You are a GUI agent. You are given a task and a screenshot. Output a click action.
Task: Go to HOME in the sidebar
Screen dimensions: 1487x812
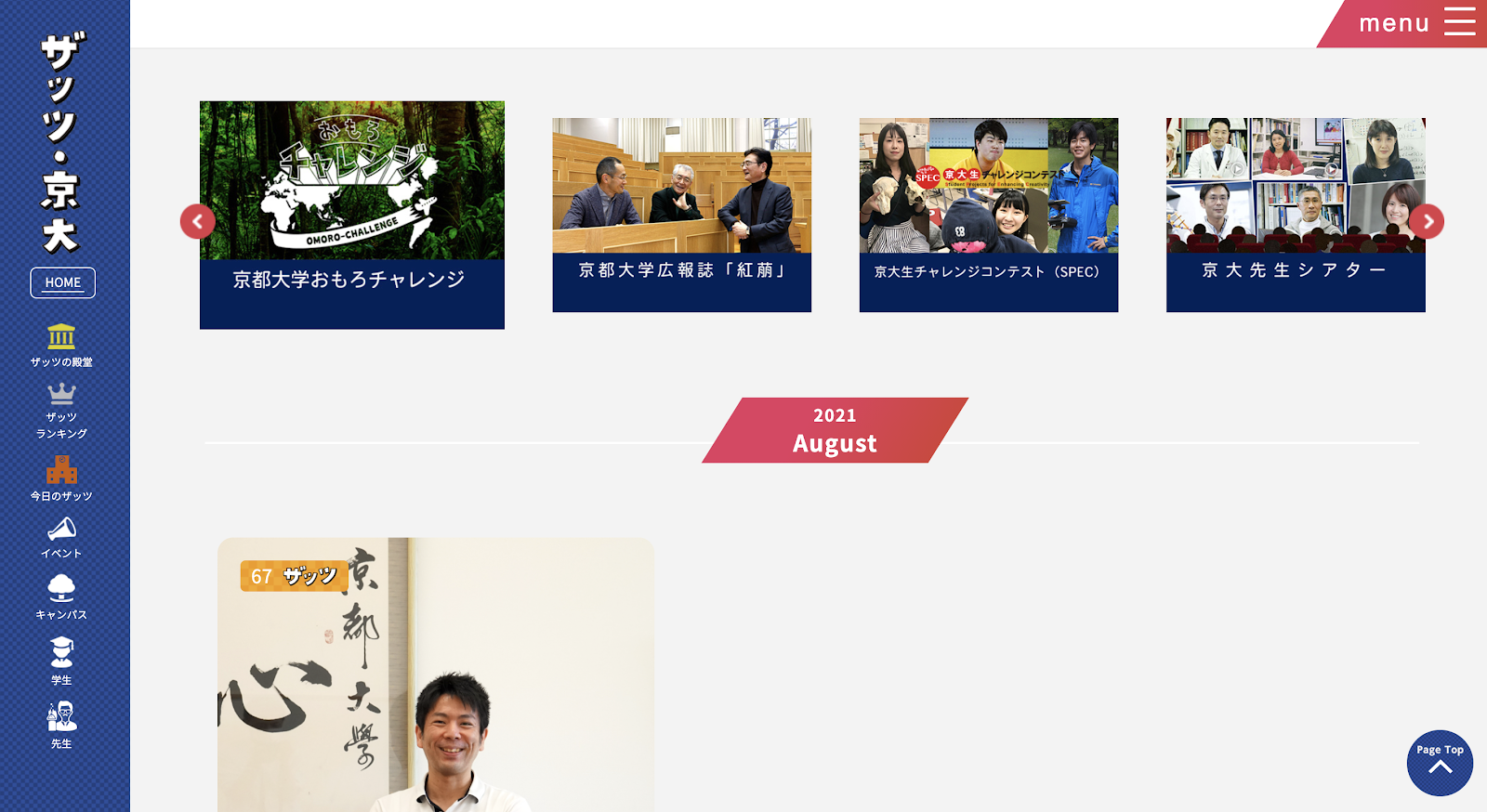pyautogui.click(x=62, y=282)
